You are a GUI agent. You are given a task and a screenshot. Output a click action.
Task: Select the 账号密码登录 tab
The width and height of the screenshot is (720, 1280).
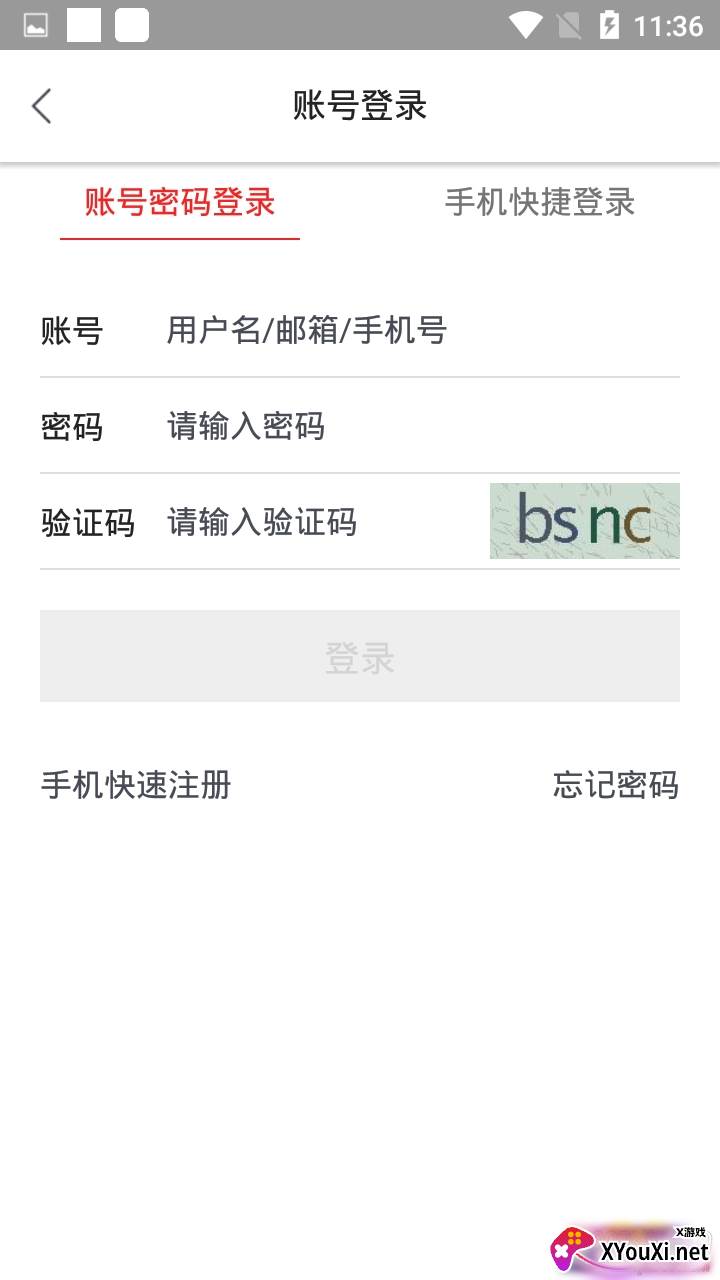point(180,203)
